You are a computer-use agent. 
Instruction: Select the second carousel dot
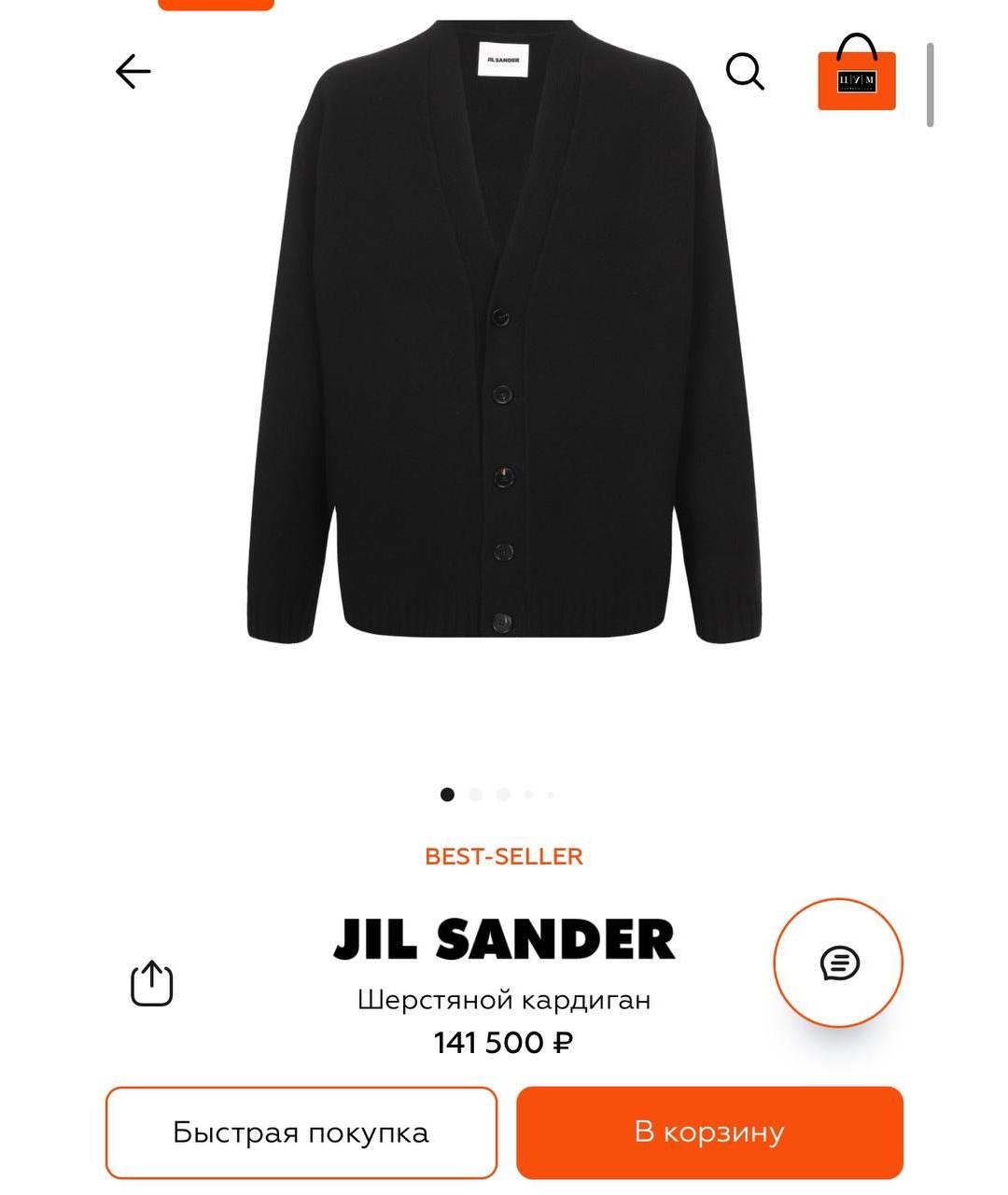point(476,794)
